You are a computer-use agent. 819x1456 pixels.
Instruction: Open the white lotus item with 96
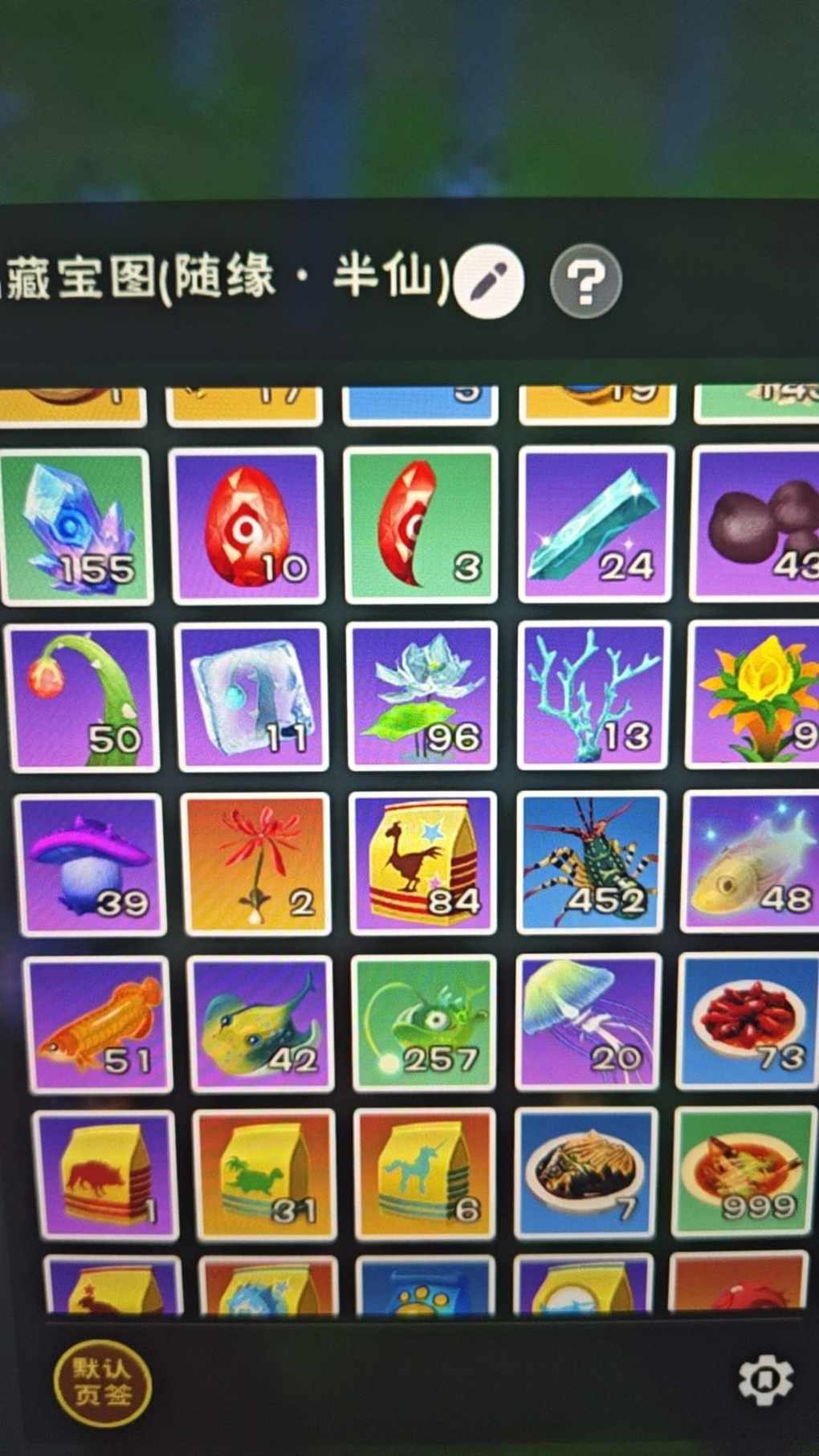tap(422, 695)
